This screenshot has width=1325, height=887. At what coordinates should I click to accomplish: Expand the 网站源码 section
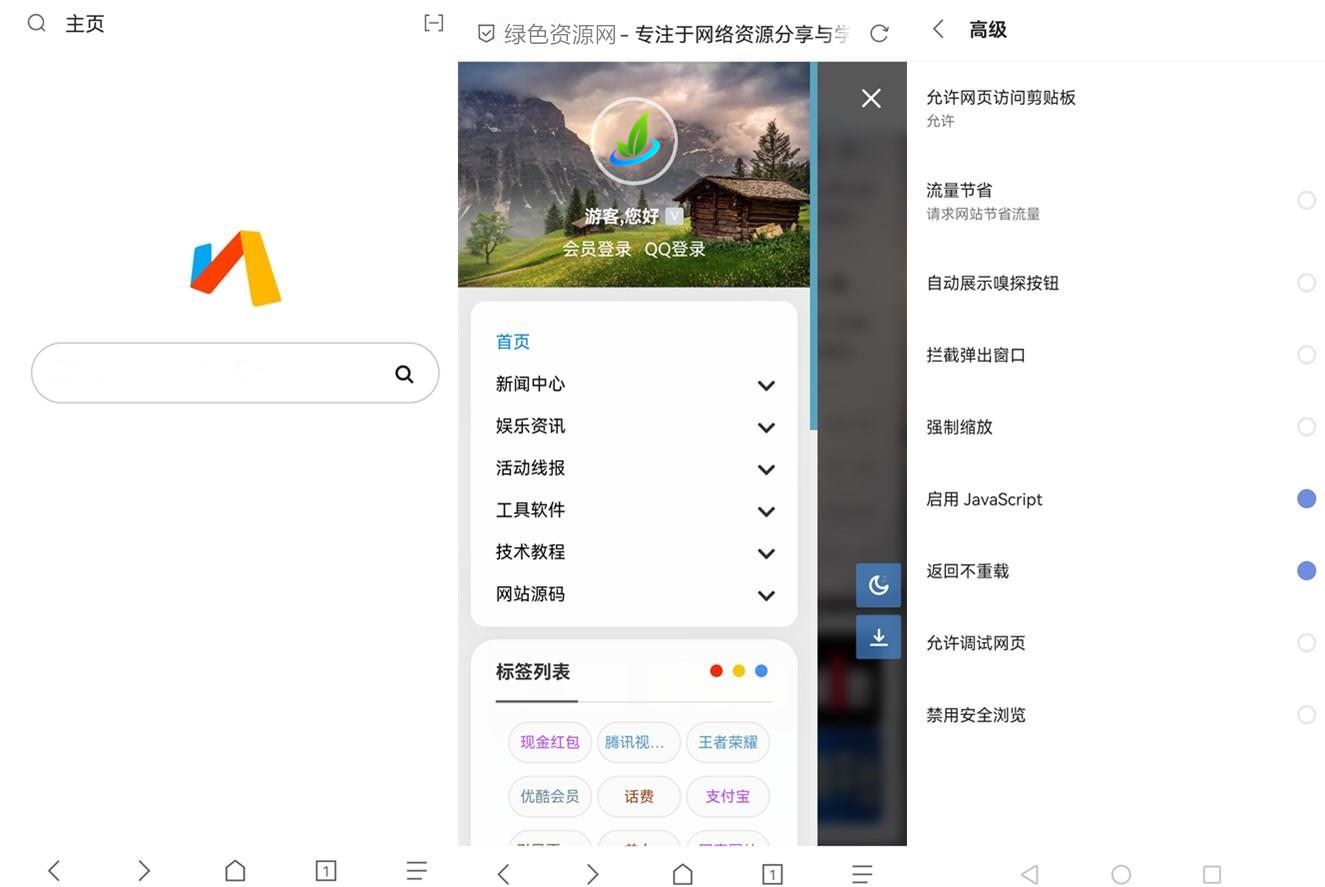(x=766, y=595)
